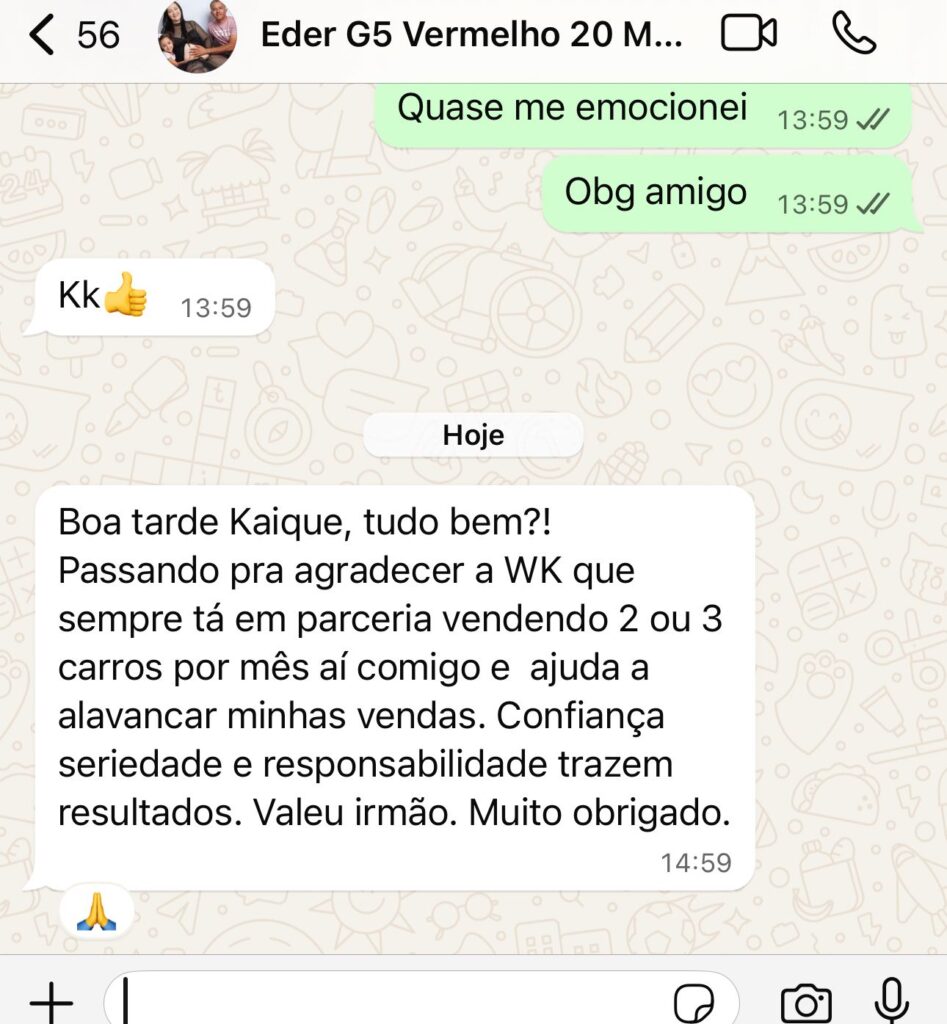947x1024 pixels.
Task: Open the sticker picker
Action: [693, 1001]
